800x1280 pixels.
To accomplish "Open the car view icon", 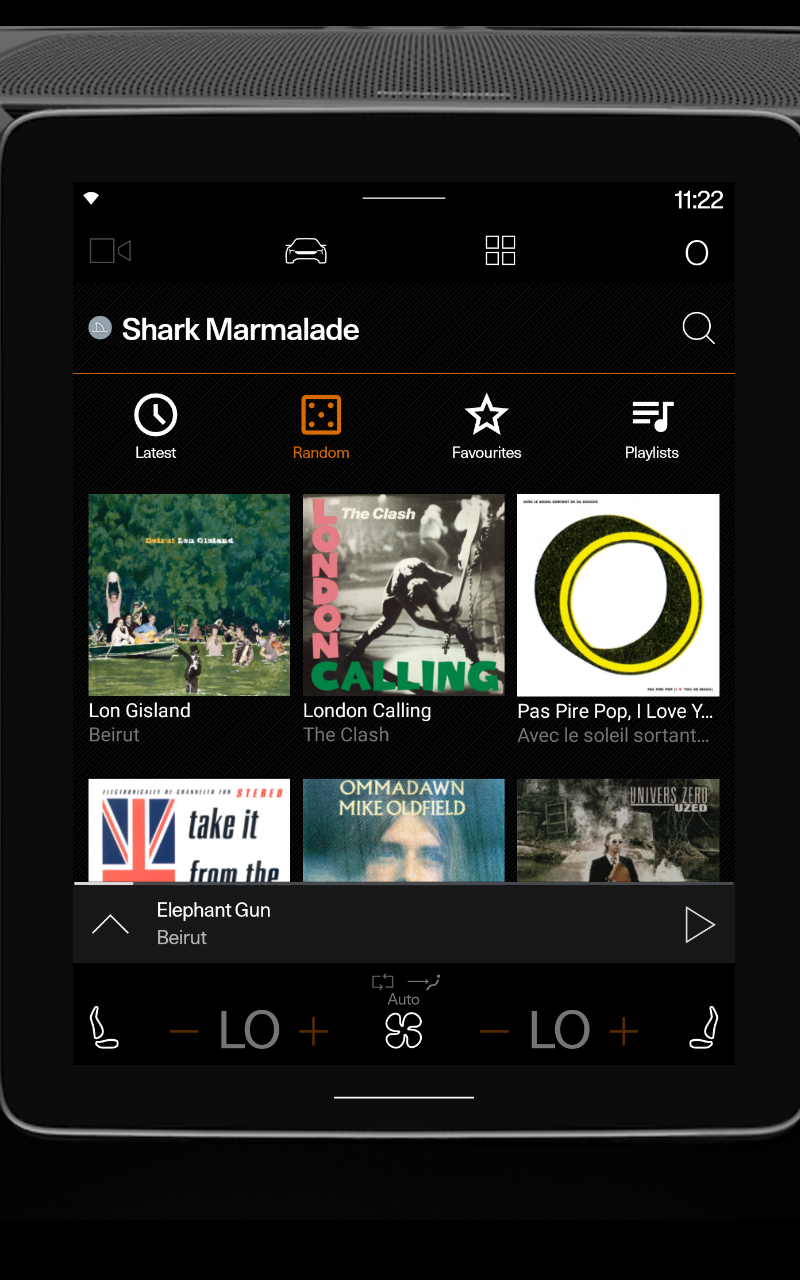I will [306, 251].
